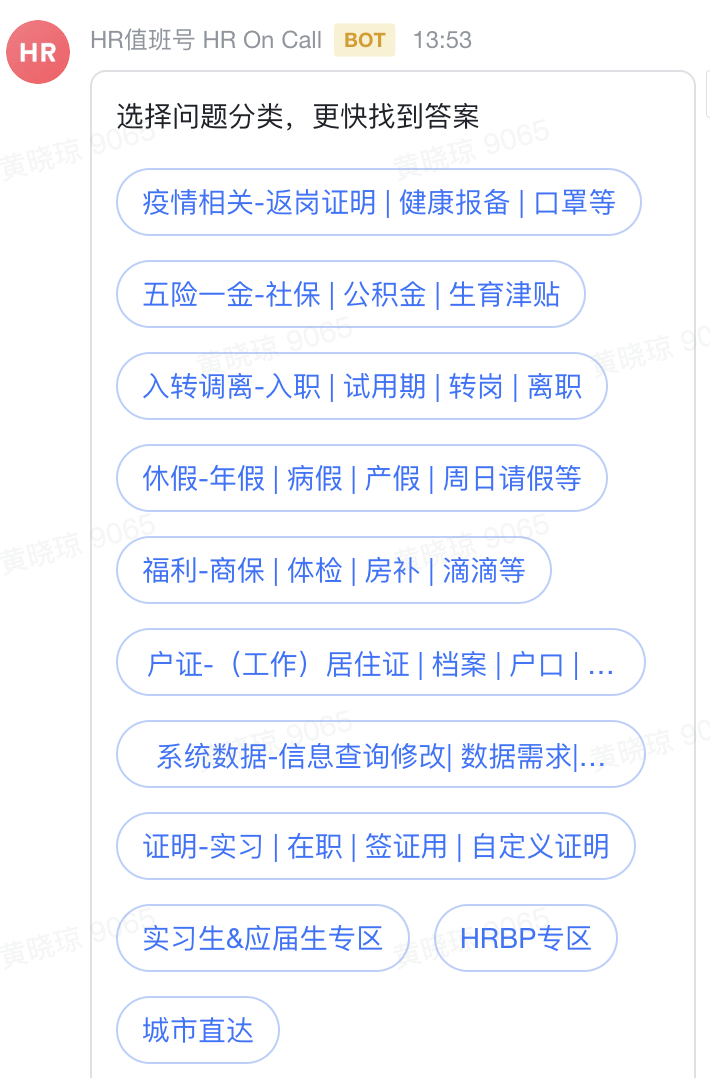Open 实习生&应届生专区
Viewport: 710px width, 1078px height.
point(263,938)
